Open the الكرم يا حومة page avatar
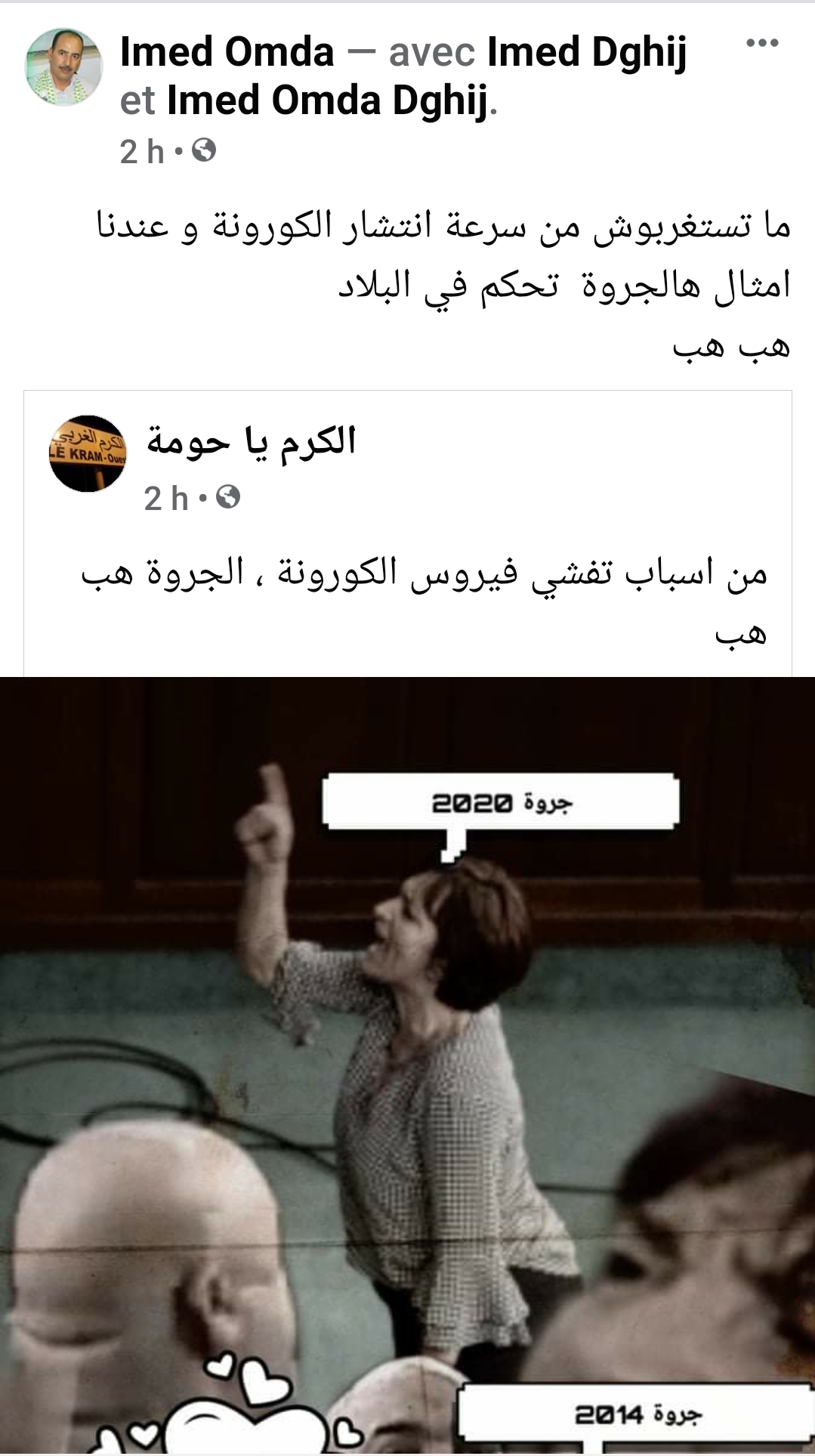Image resolution: width=815 pixels, height=1456 pixels. click(x=88, y=453)
